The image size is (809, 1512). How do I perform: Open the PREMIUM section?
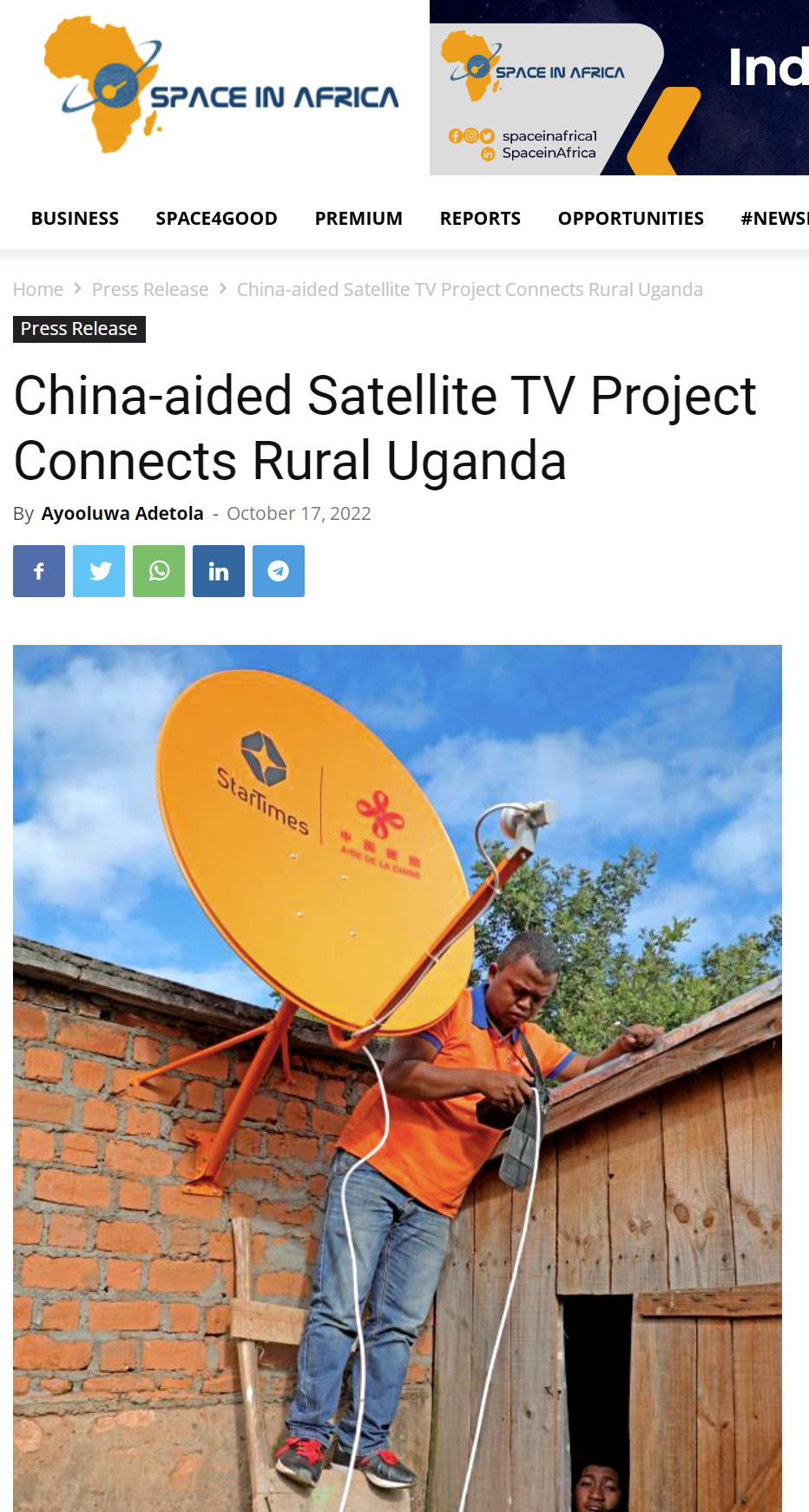point(358,219)
